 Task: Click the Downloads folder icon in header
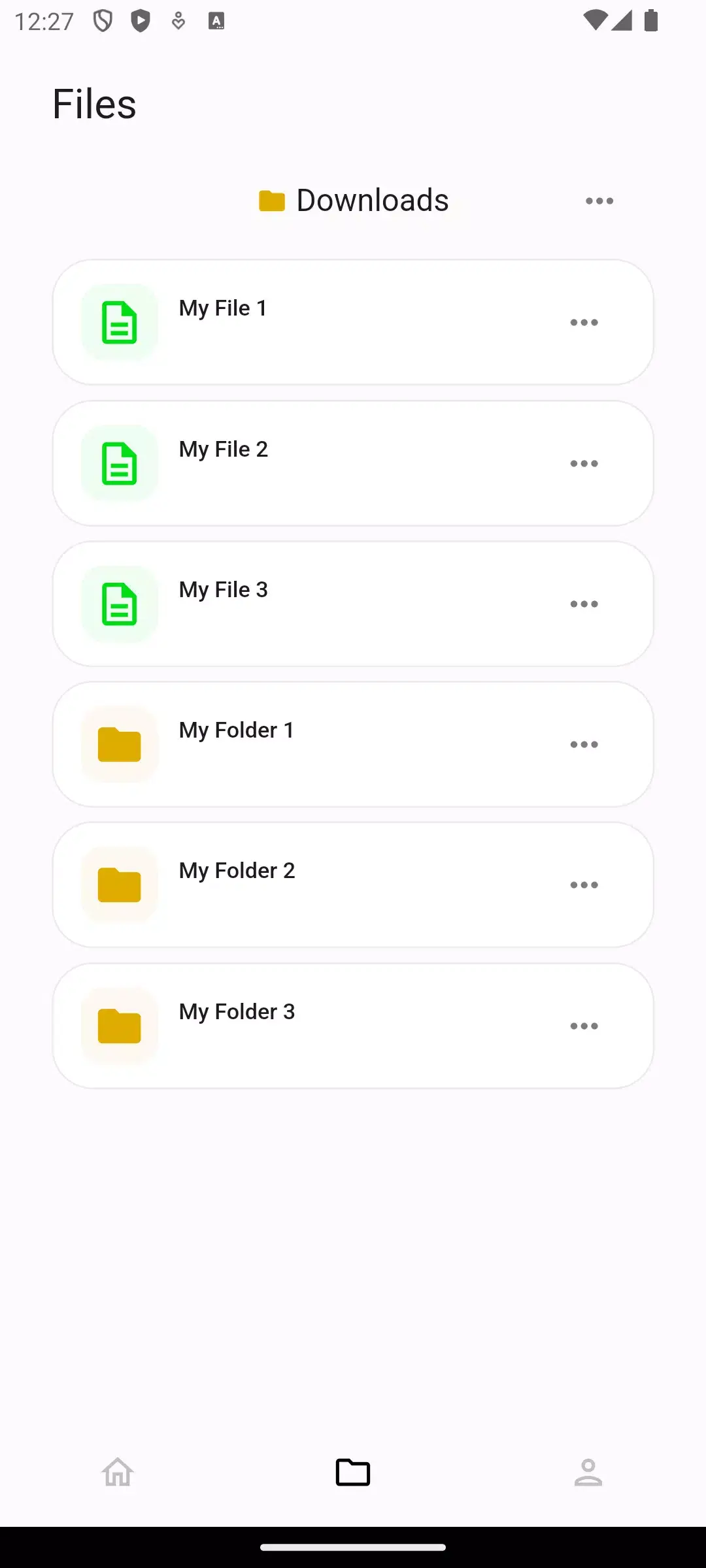click(x=271, y=200)
